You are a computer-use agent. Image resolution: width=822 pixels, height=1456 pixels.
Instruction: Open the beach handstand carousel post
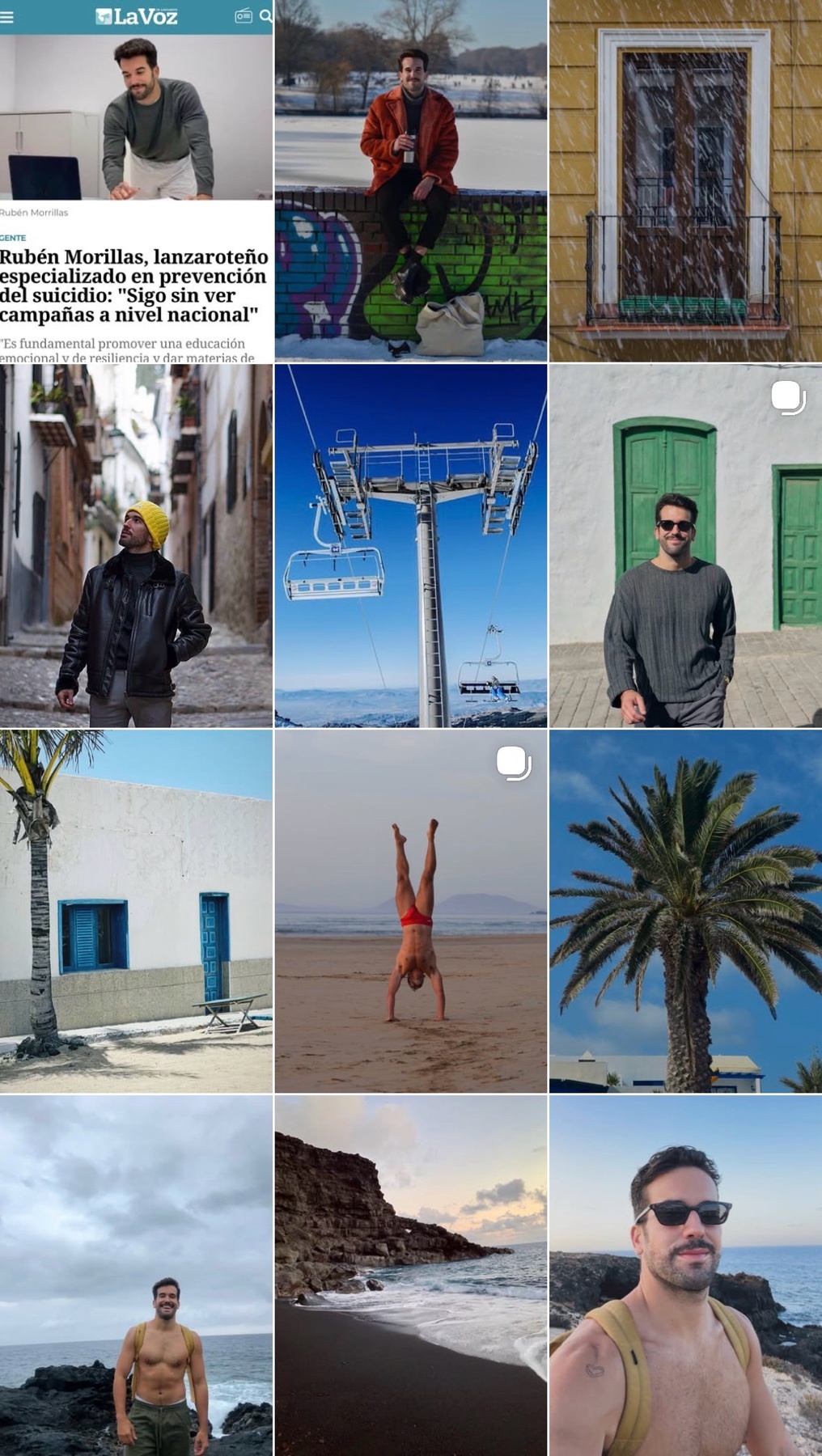coord(411,912)
